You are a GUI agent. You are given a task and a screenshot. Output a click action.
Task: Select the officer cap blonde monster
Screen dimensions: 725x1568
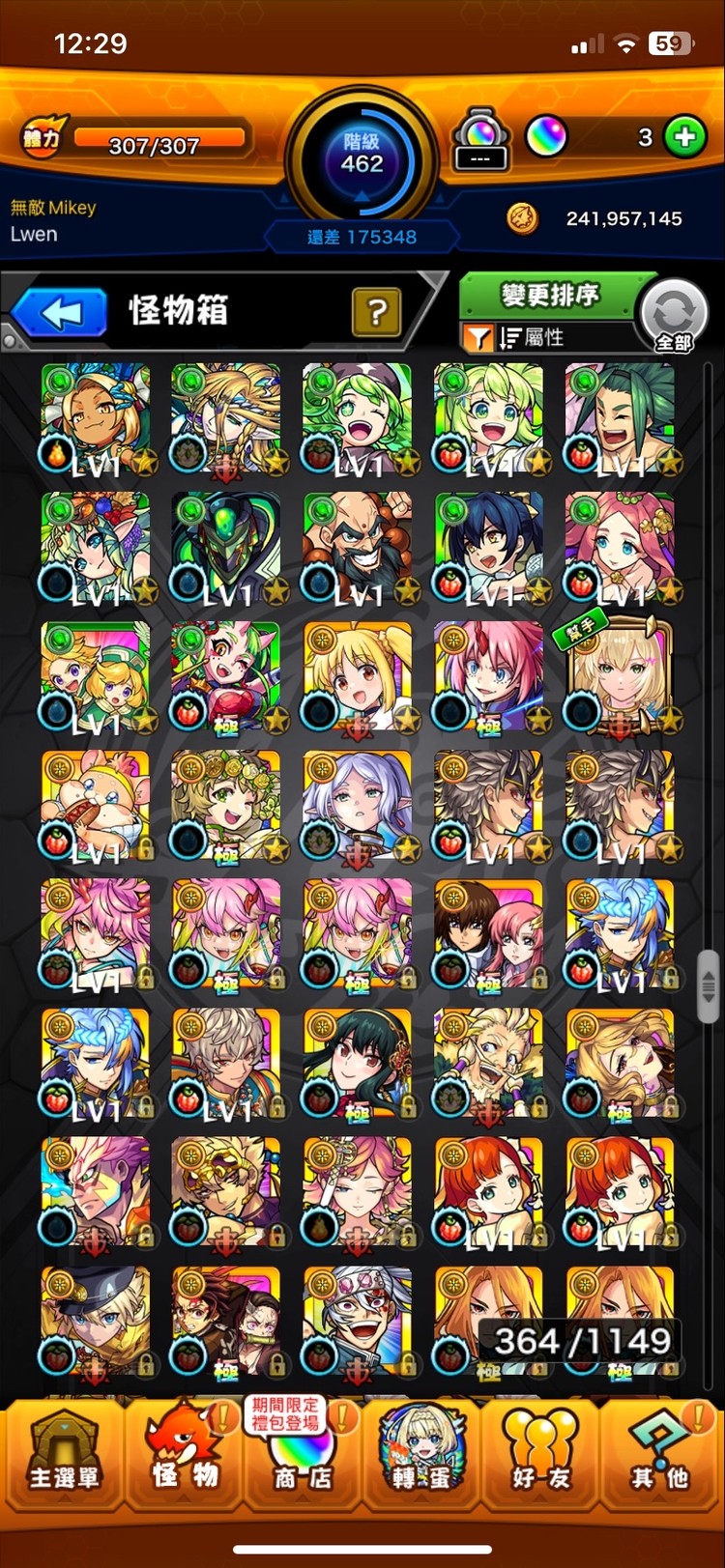pos(95,1321)
